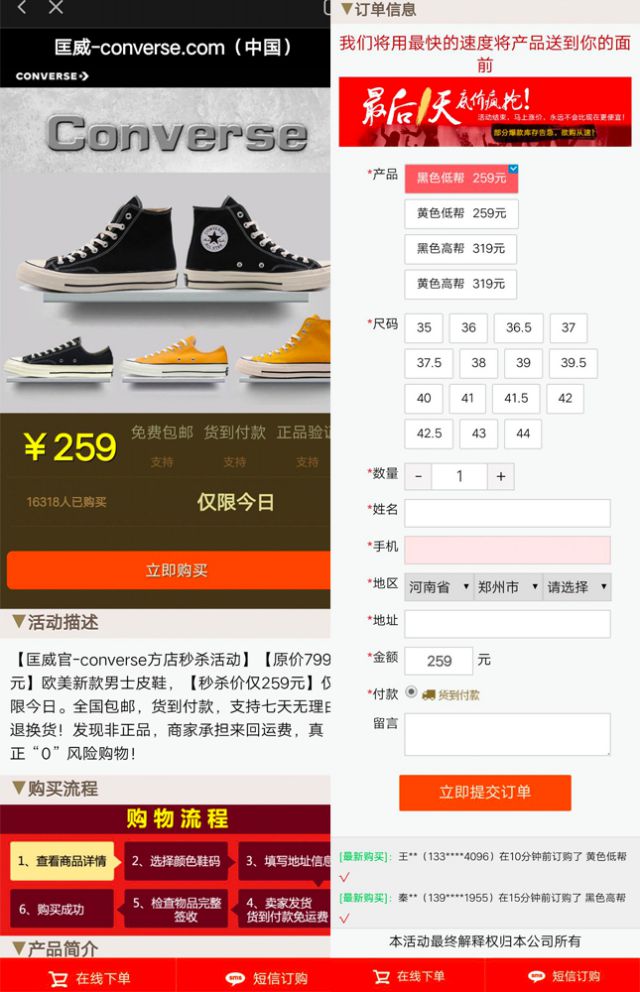This screenshot has height=992, width=640.
Task: Select the 黑色低帮 259元 product option
Action: tap(461, 178)
